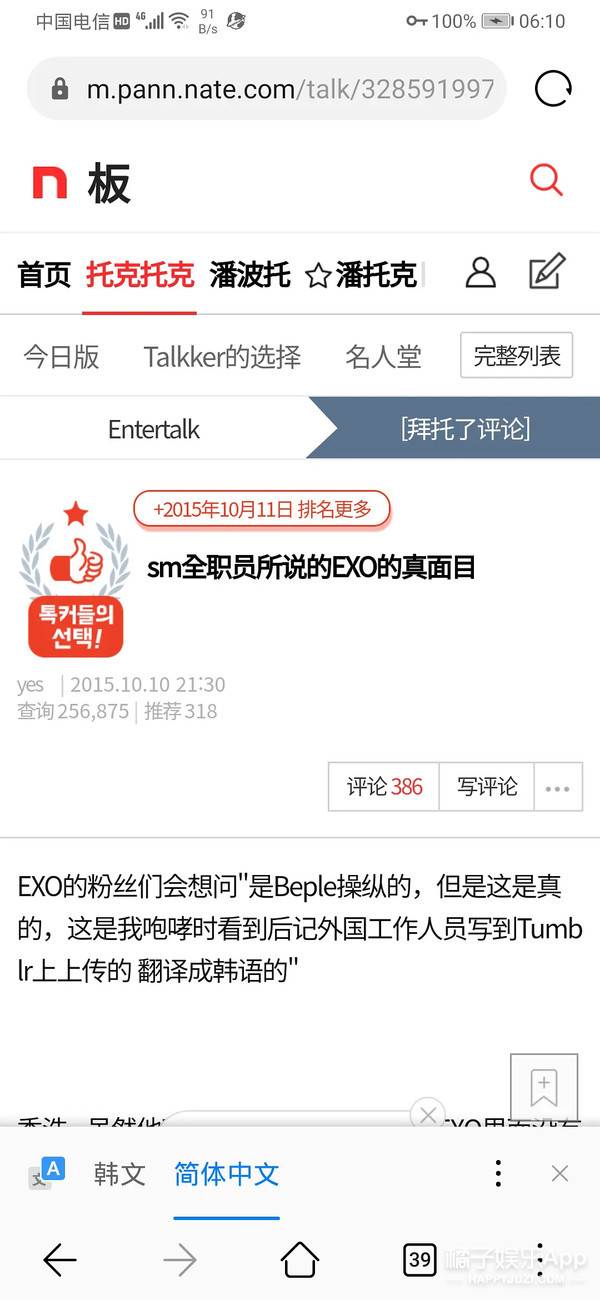Image resolution: width=600 pixels, height=1300 pixels.
Task: Reload the page with the refresh icon
Action: pos(553,89)
